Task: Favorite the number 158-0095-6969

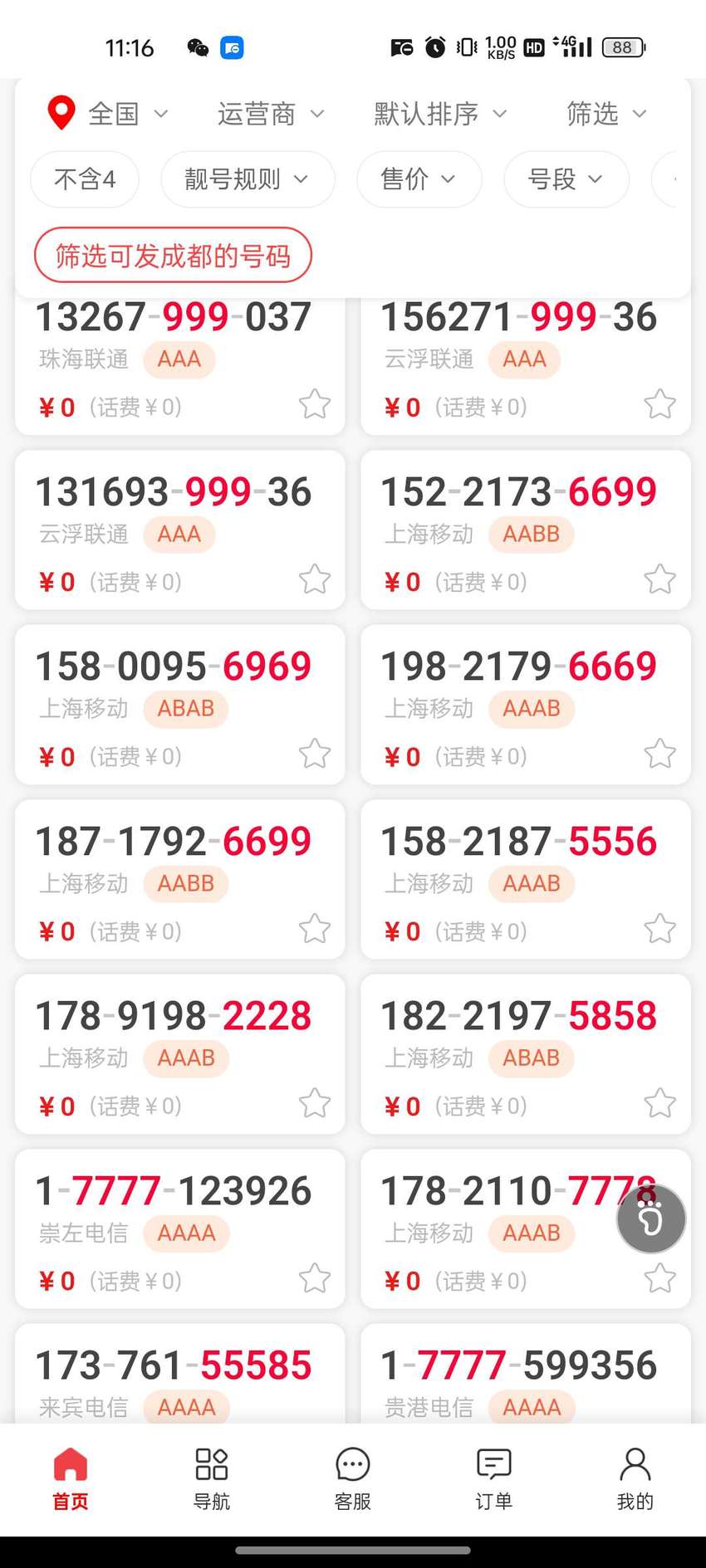Action: [315, 755]
